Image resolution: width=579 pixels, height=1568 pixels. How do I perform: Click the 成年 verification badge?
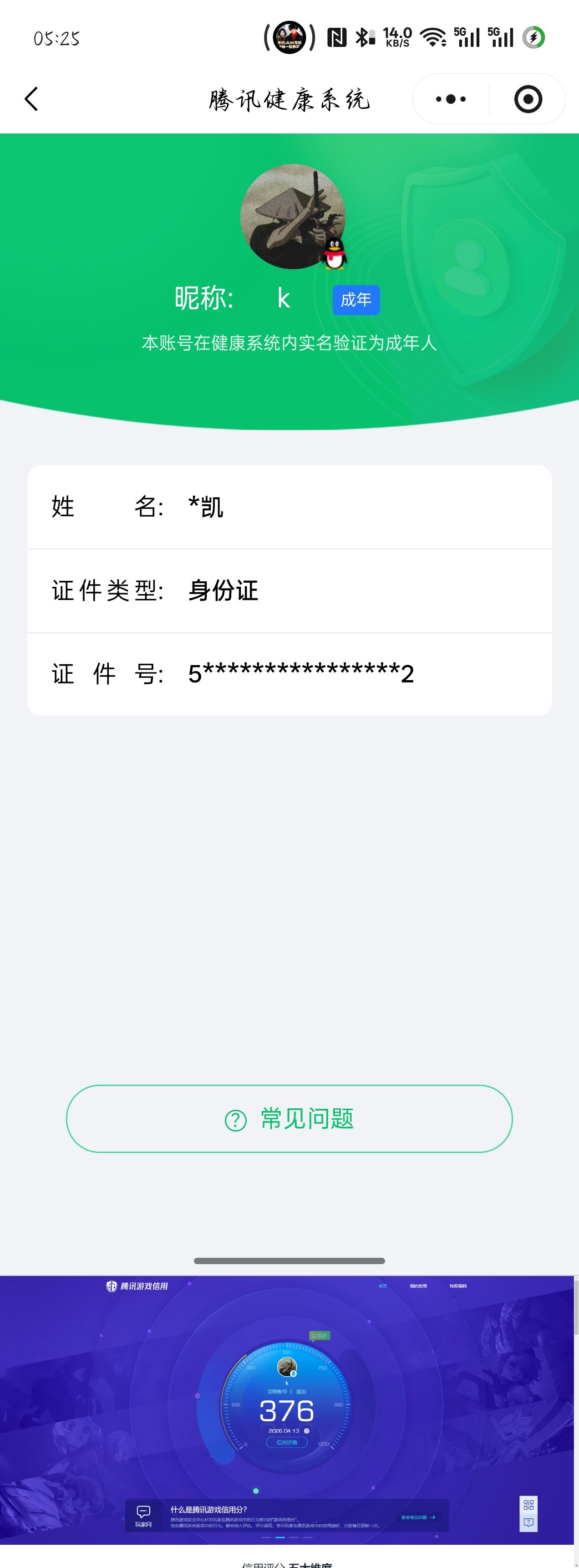356,299
